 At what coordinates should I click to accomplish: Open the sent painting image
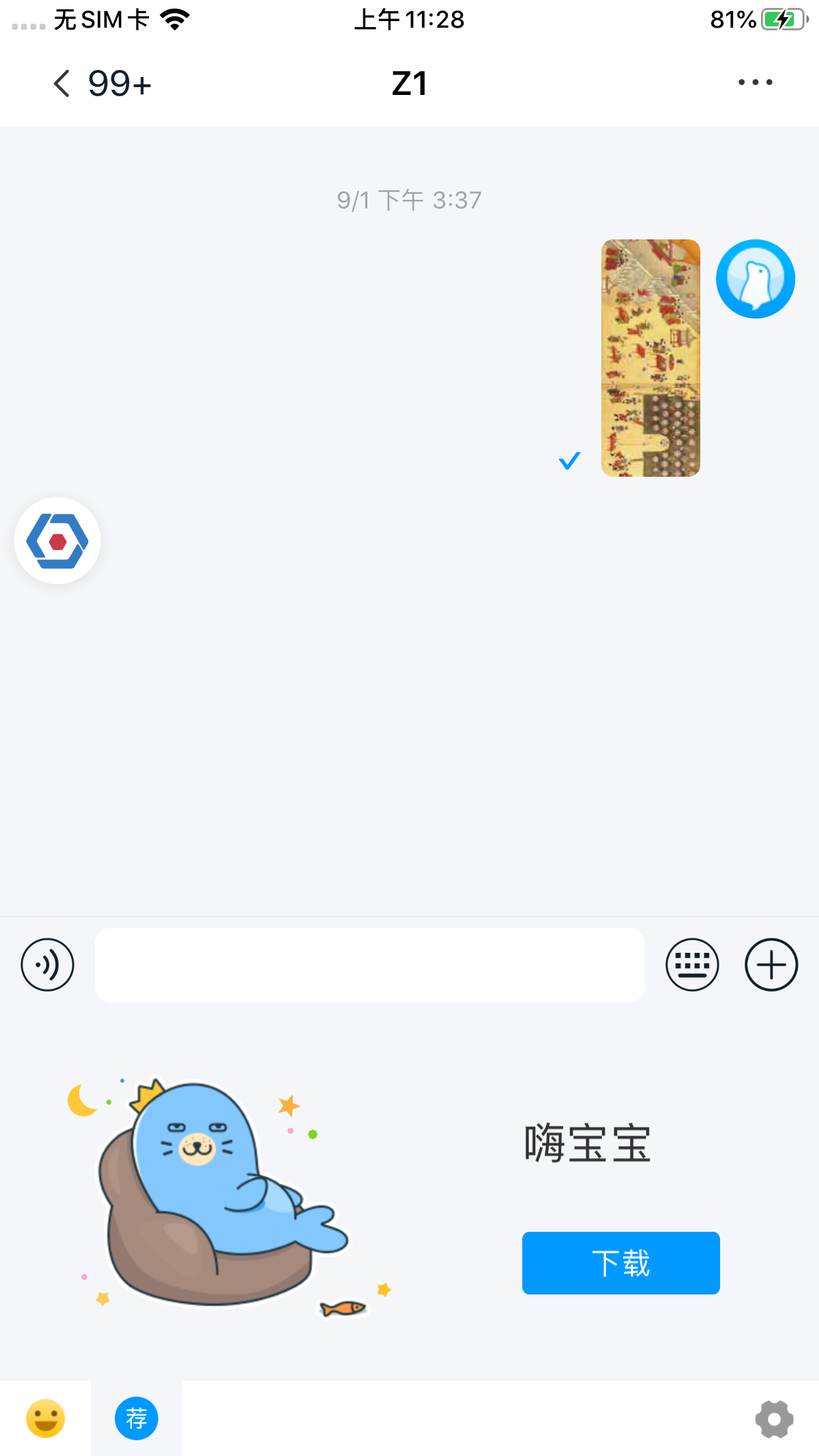(650, 357)
